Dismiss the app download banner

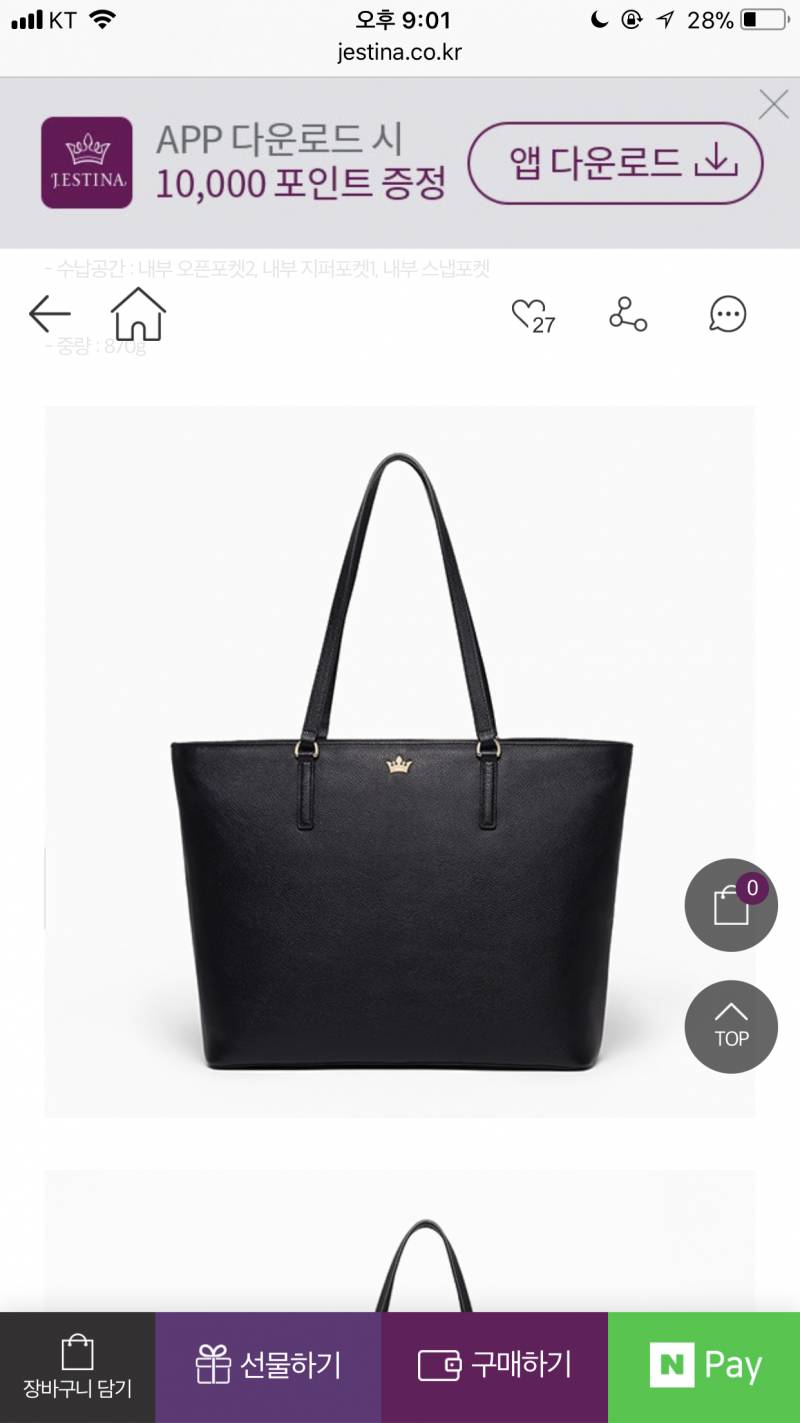[x=773, y=104]
